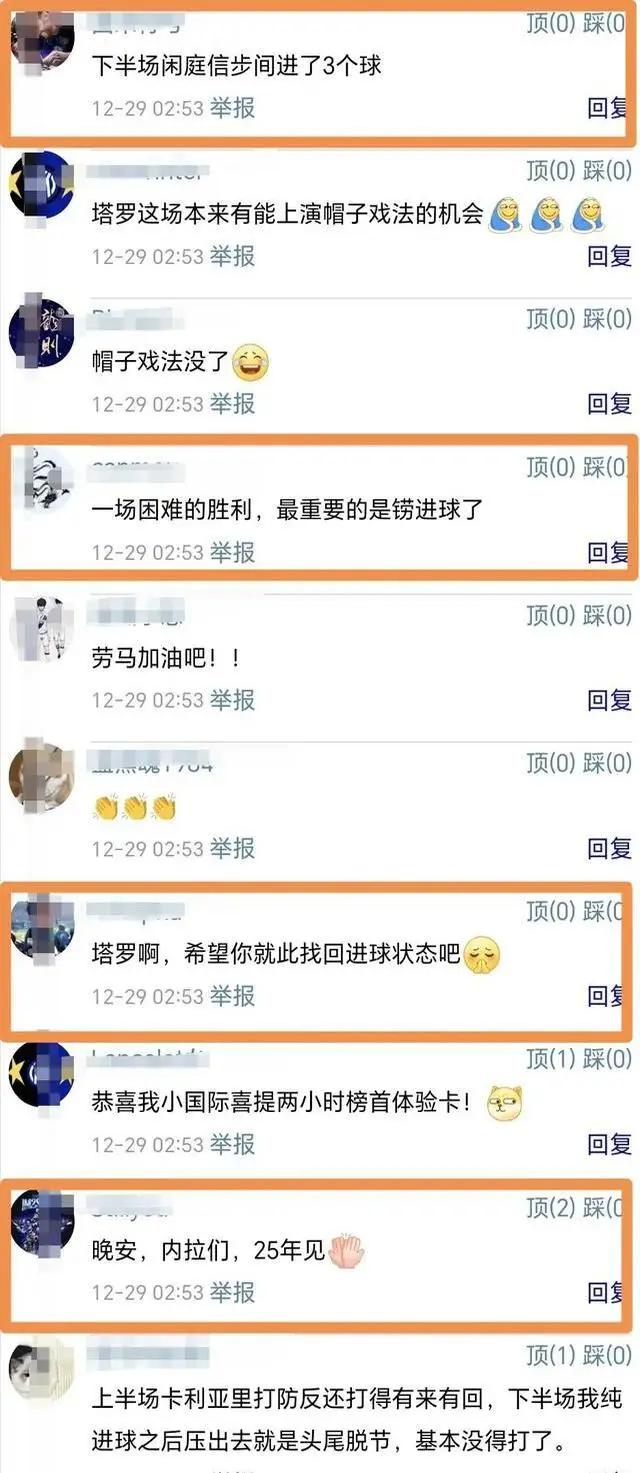The image size is (640, 1473).
Task: Give a 顶 to the "一场困难的胜利" comment
Action: point(550,467)
